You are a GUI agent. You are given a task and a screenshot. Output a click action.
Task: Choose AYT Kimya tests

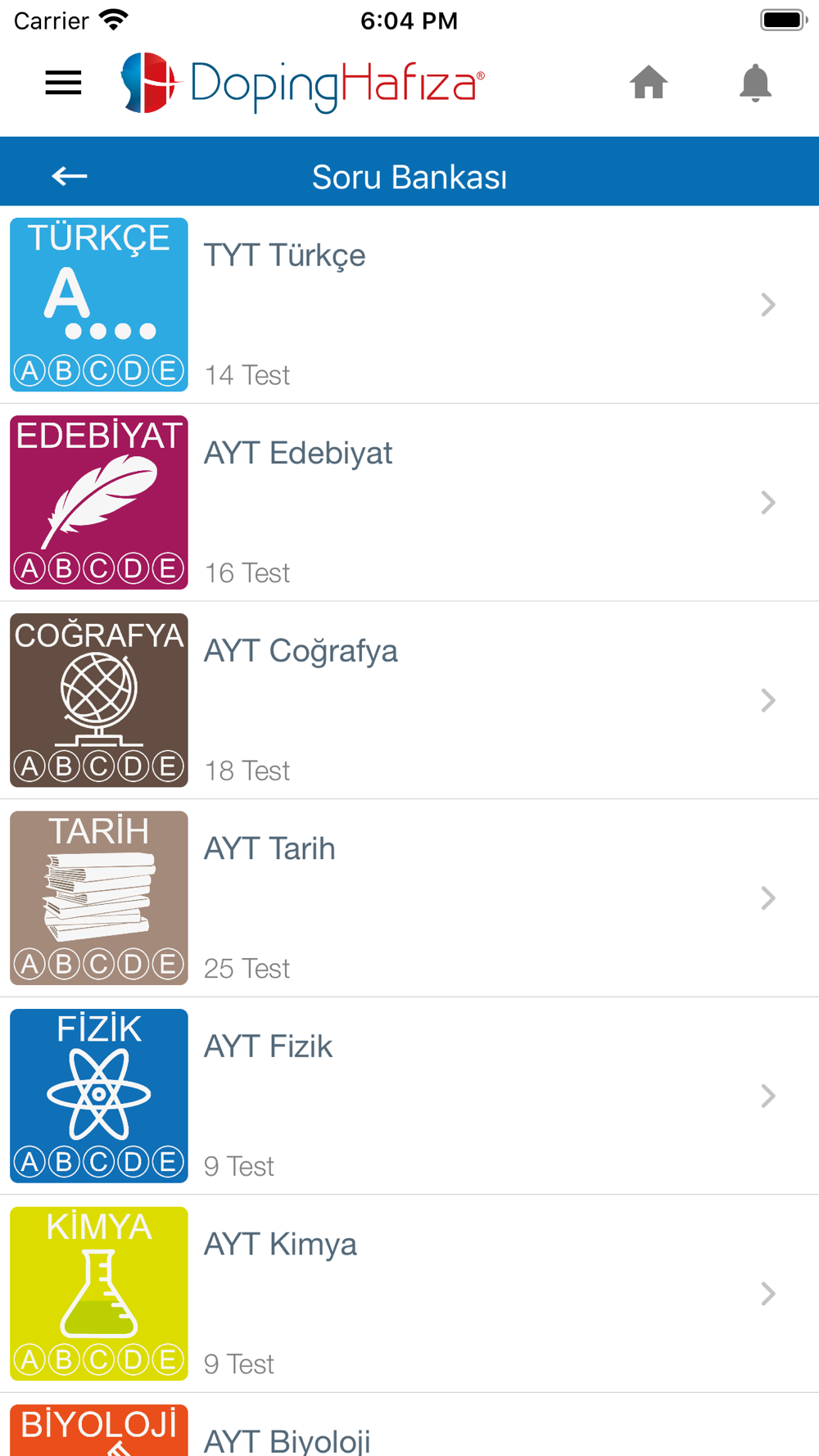pos(409,1294)
